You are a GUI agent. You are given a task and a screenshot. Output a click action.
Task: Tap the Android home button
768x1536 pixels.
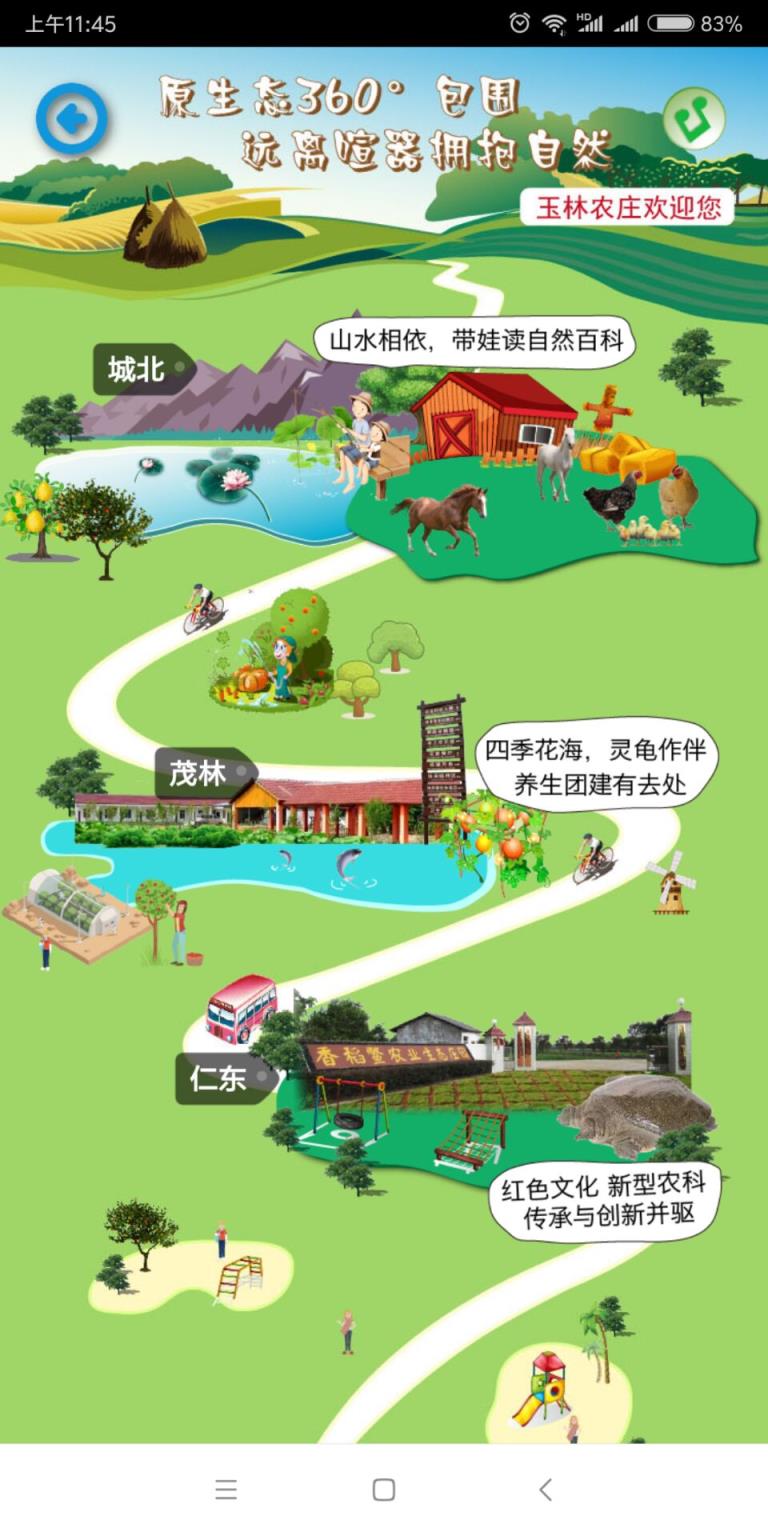[x=383, y=1488]
